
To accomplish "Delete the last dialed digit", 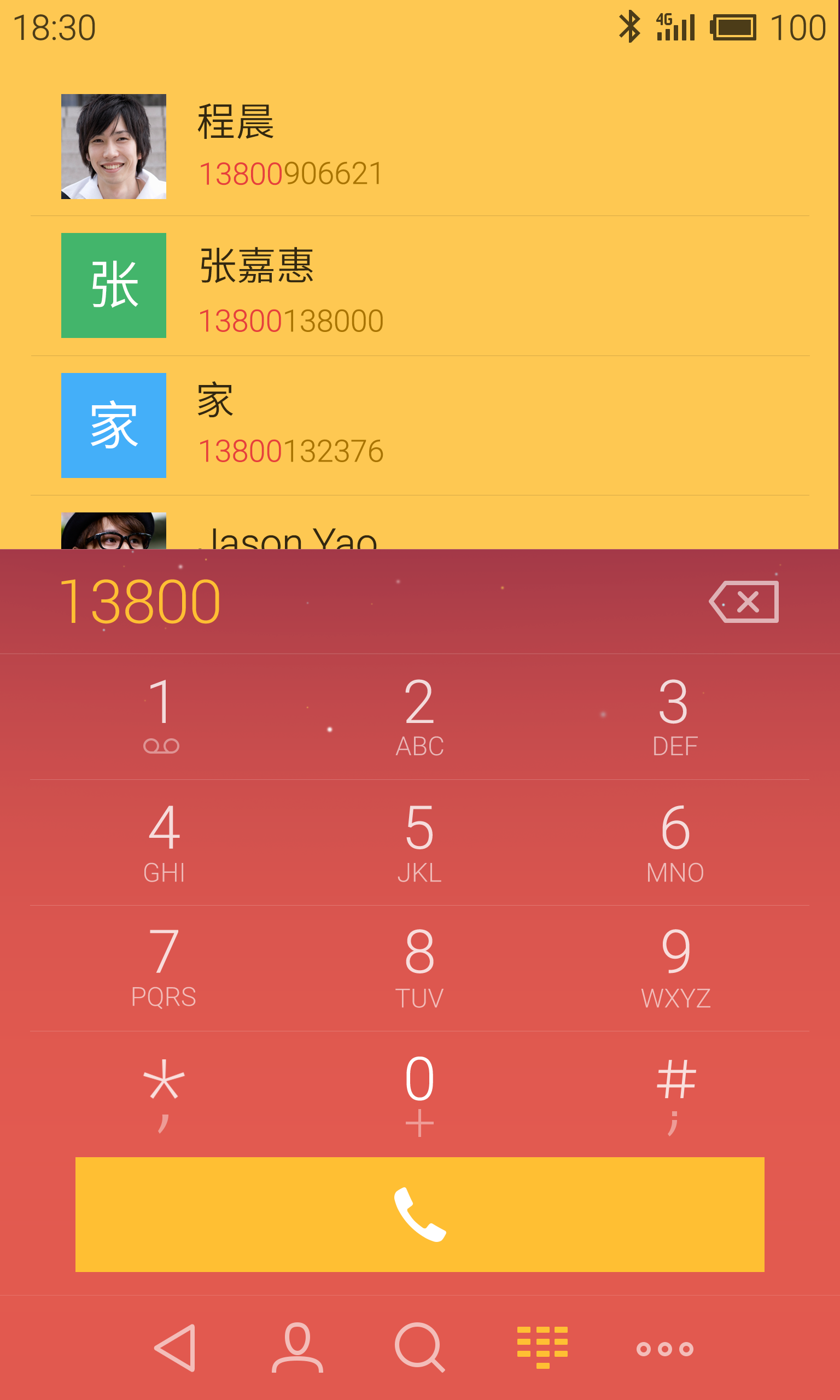I will point(744,602).
